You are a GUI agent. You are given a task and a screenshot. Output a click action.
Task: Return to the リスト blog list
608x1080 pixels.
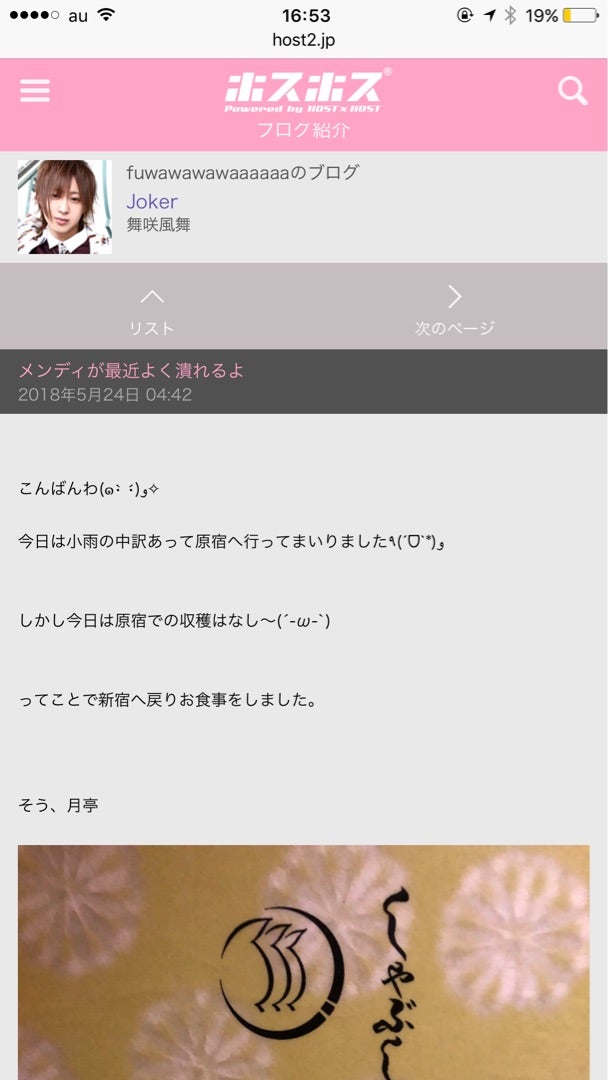click(x=152, y=308)
